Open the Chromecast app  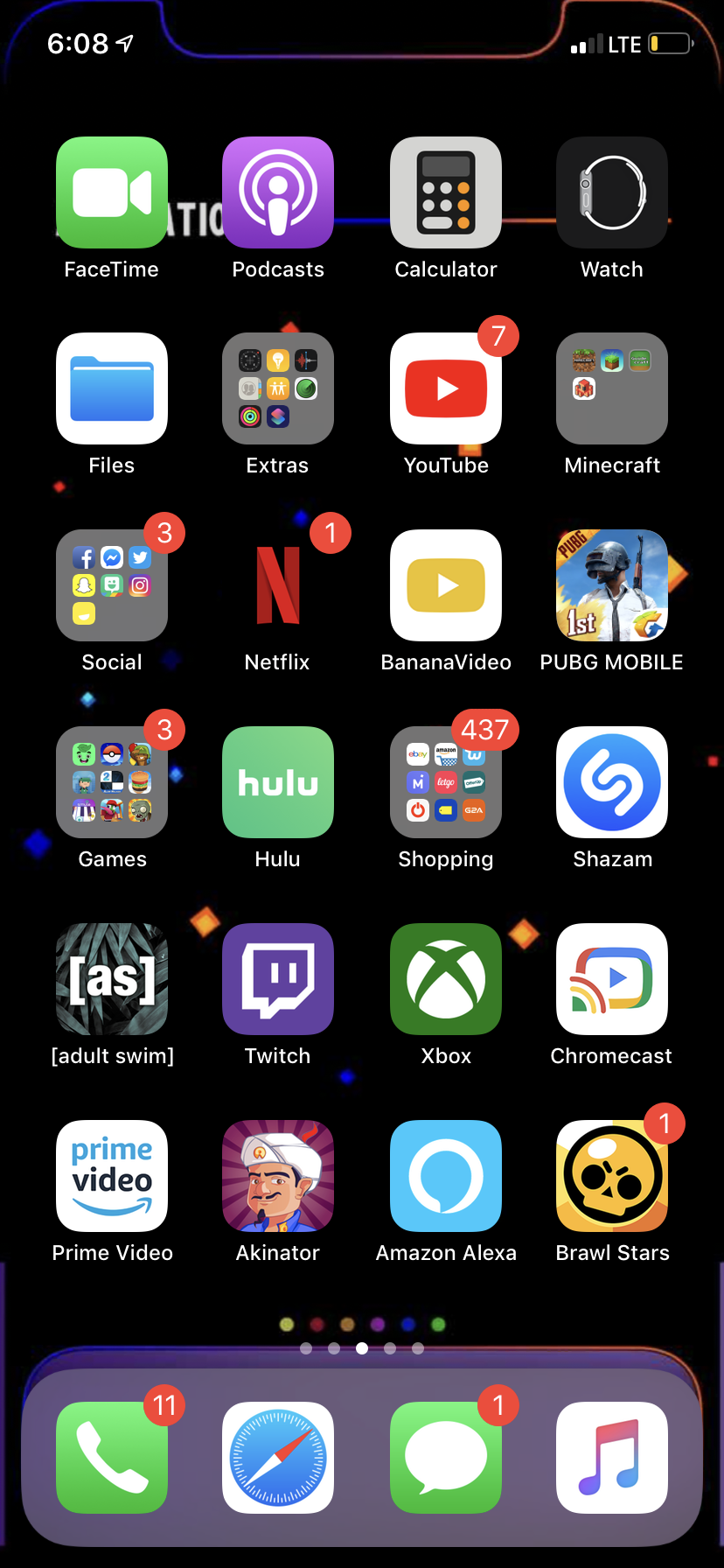pos(612,979)
